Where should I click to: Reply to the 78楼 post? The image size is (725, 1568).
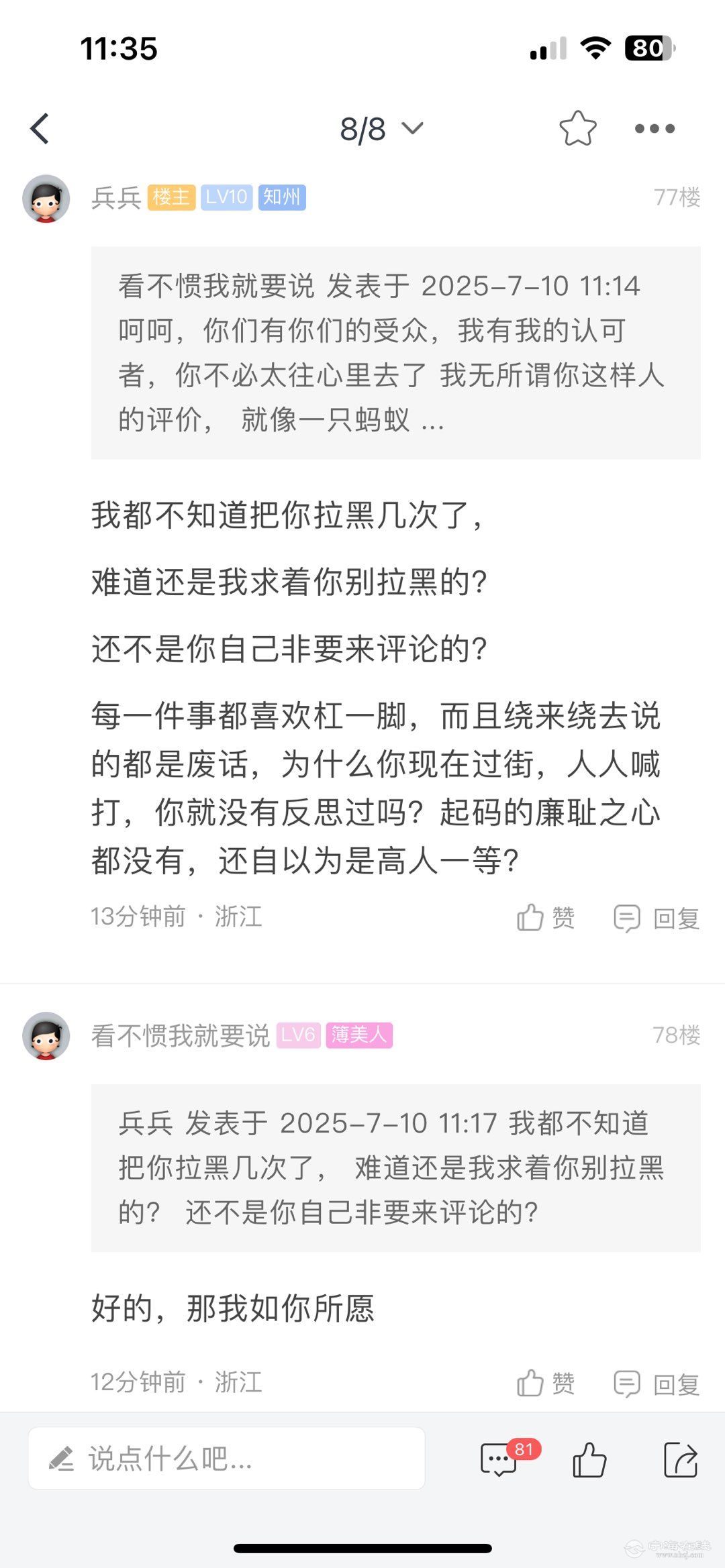[657, 1383]
